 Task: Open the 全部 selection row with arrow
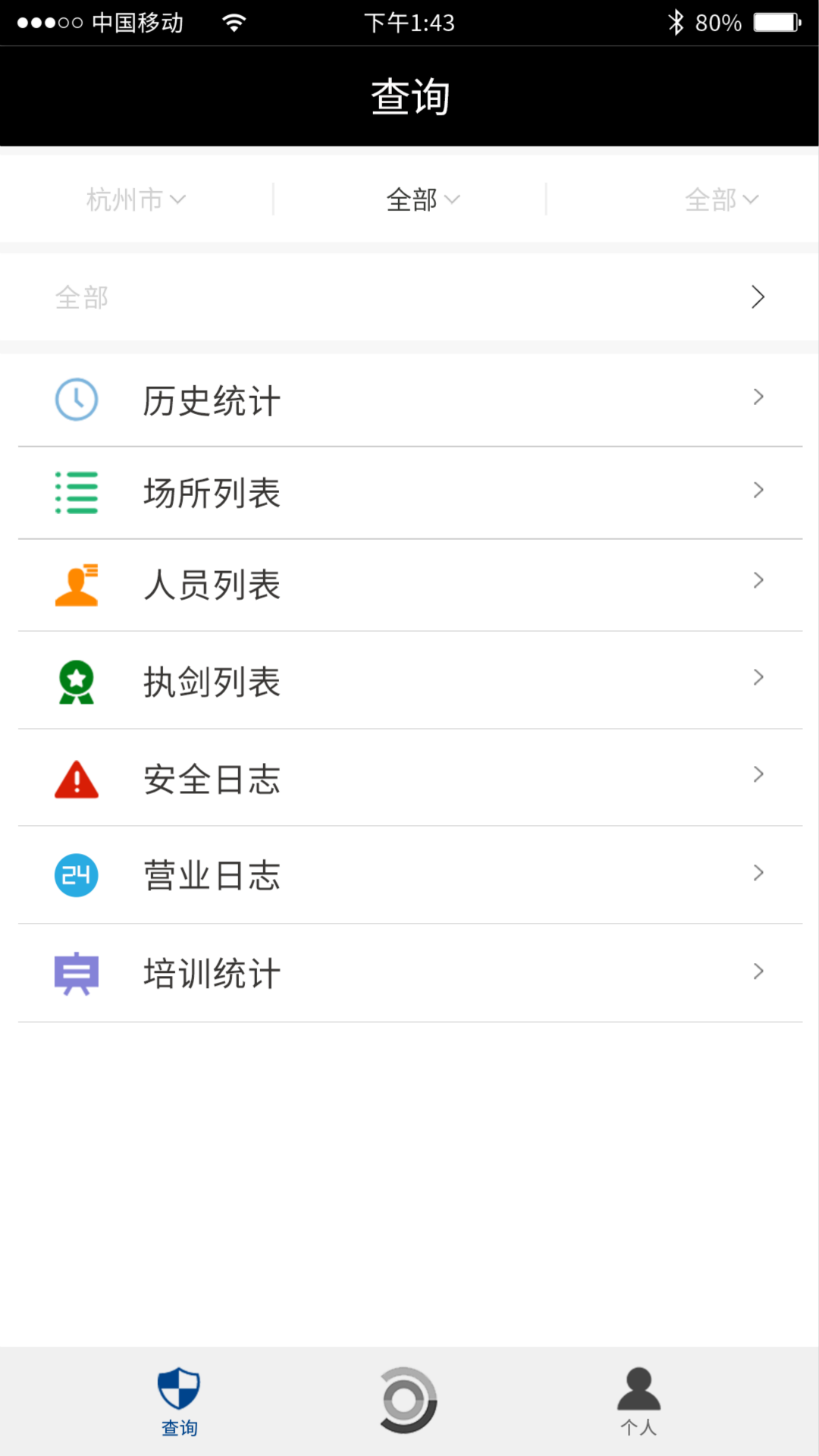click(409, 297)
